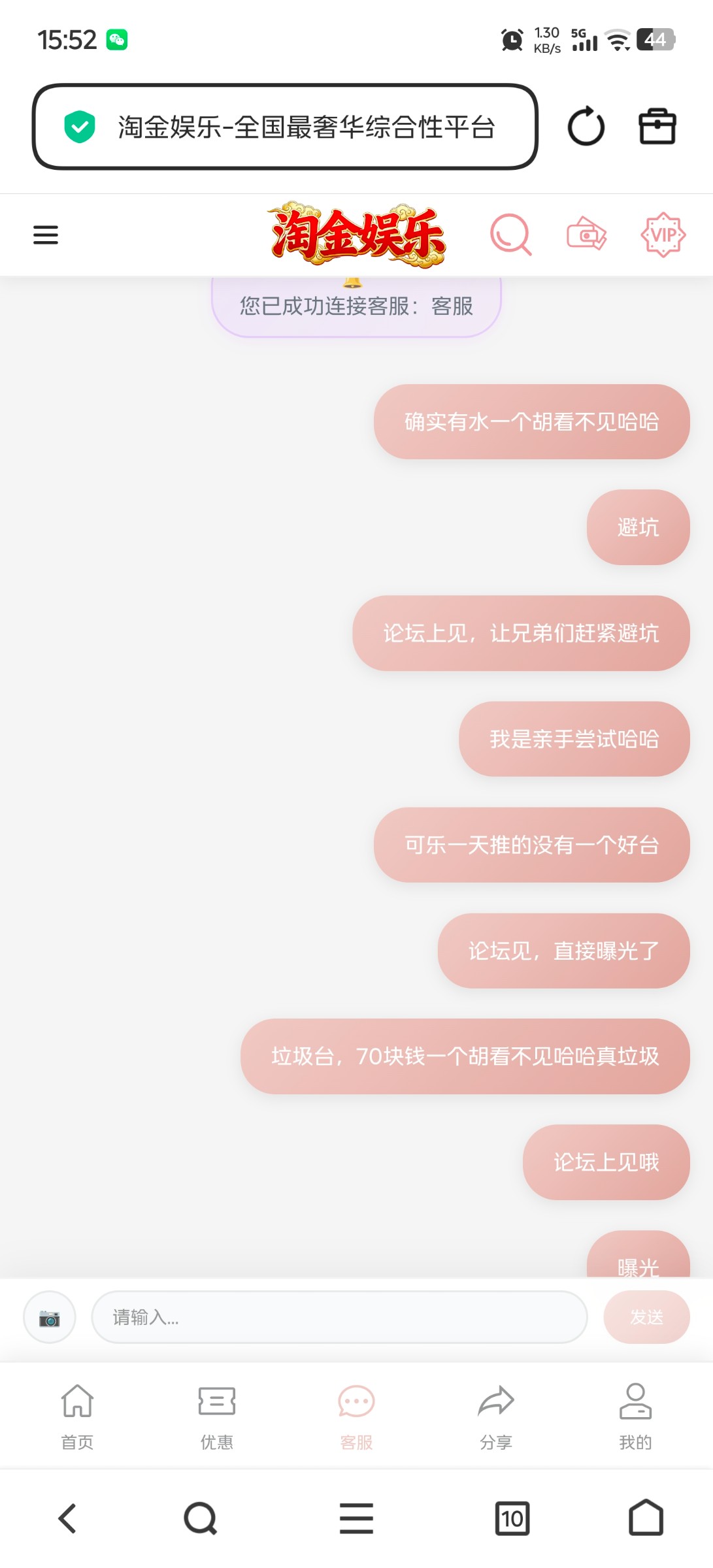This screenshot has width=713, height=1568.
Task: Reload the page with the refresh icon
Action: [585, 125]
